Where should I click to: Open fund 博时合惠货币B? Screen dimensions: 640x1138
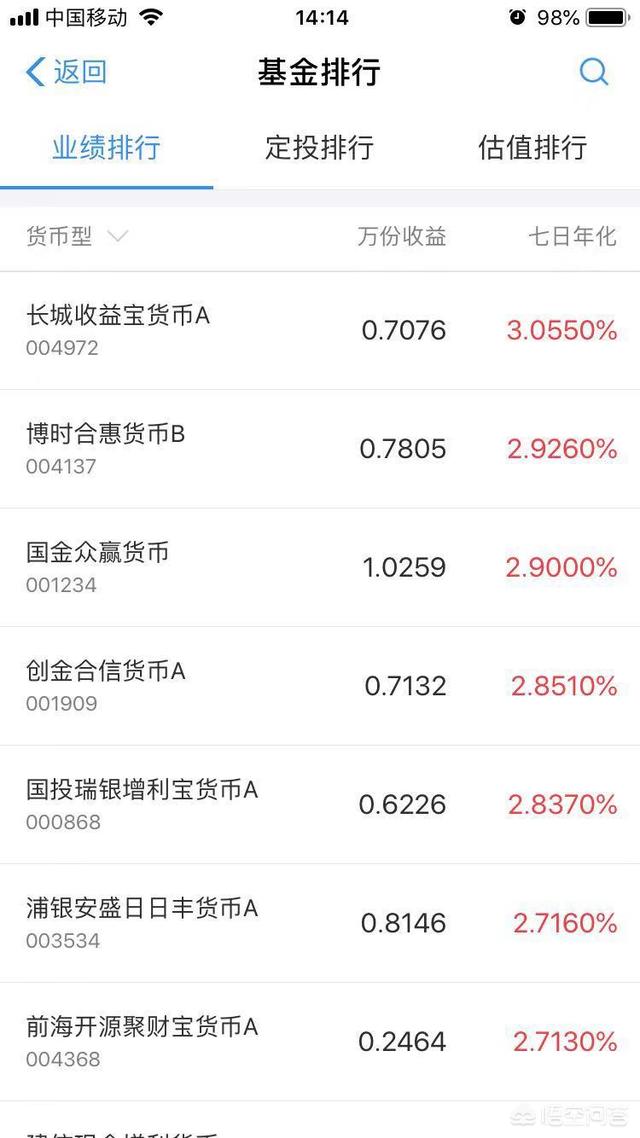click(x=320, y=449)
